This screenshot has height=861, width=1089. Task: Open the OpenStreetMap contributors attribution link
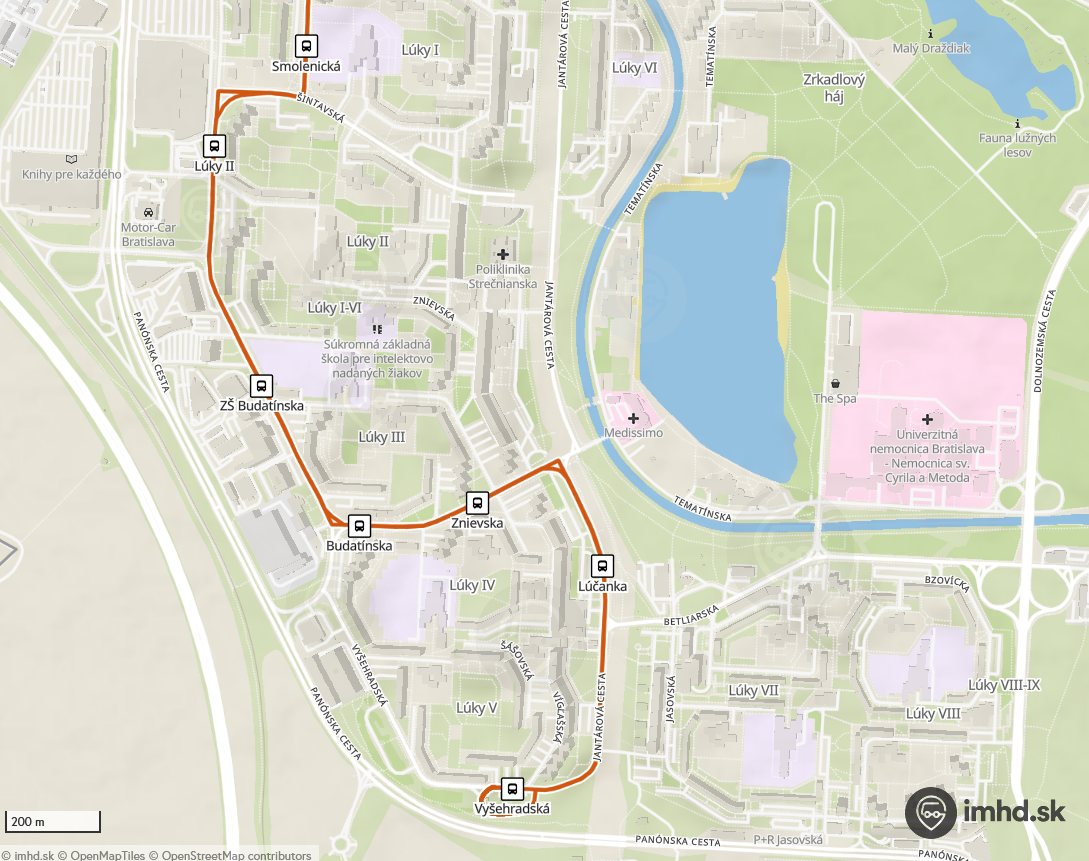[236, 855]
